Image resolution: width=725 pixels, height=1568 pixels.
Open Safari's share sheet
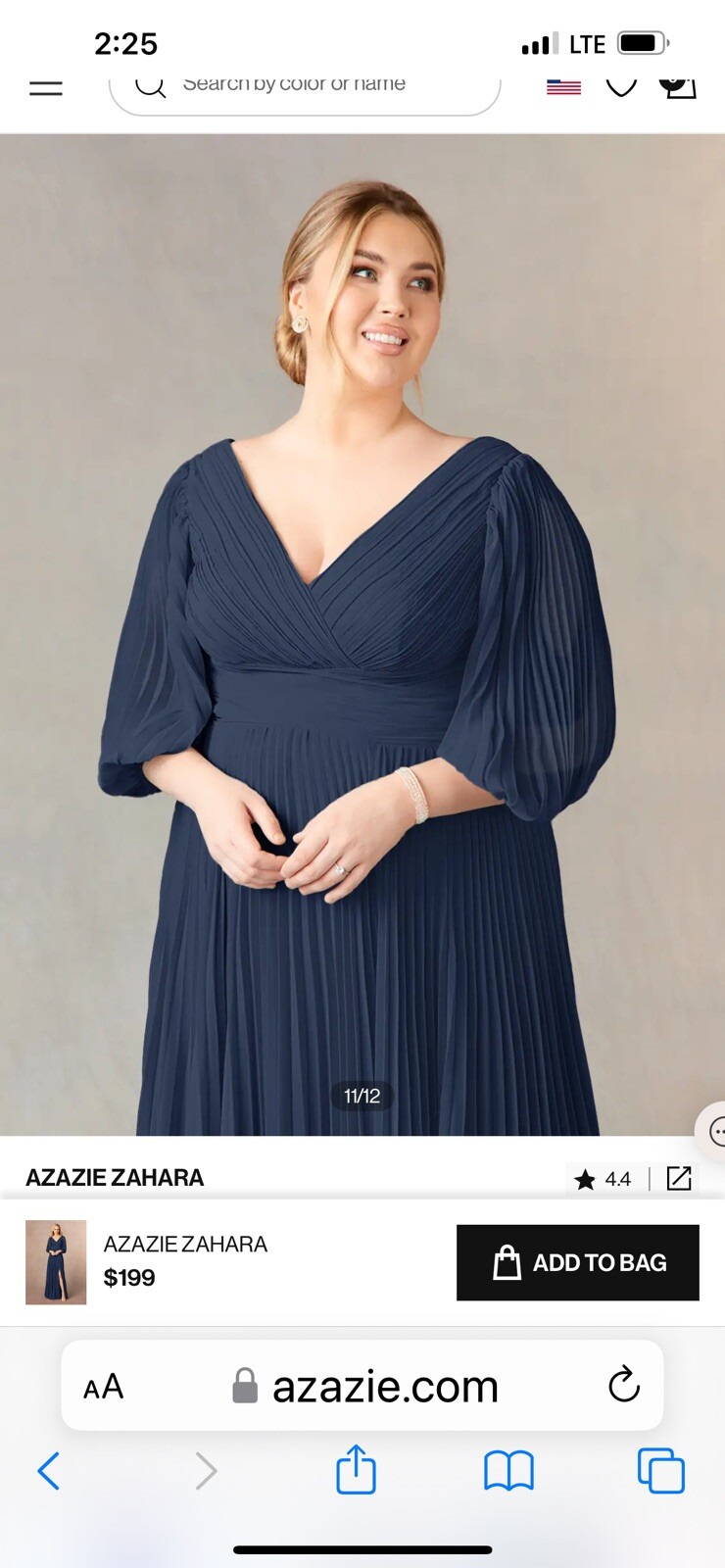(x=356, y=1470)
